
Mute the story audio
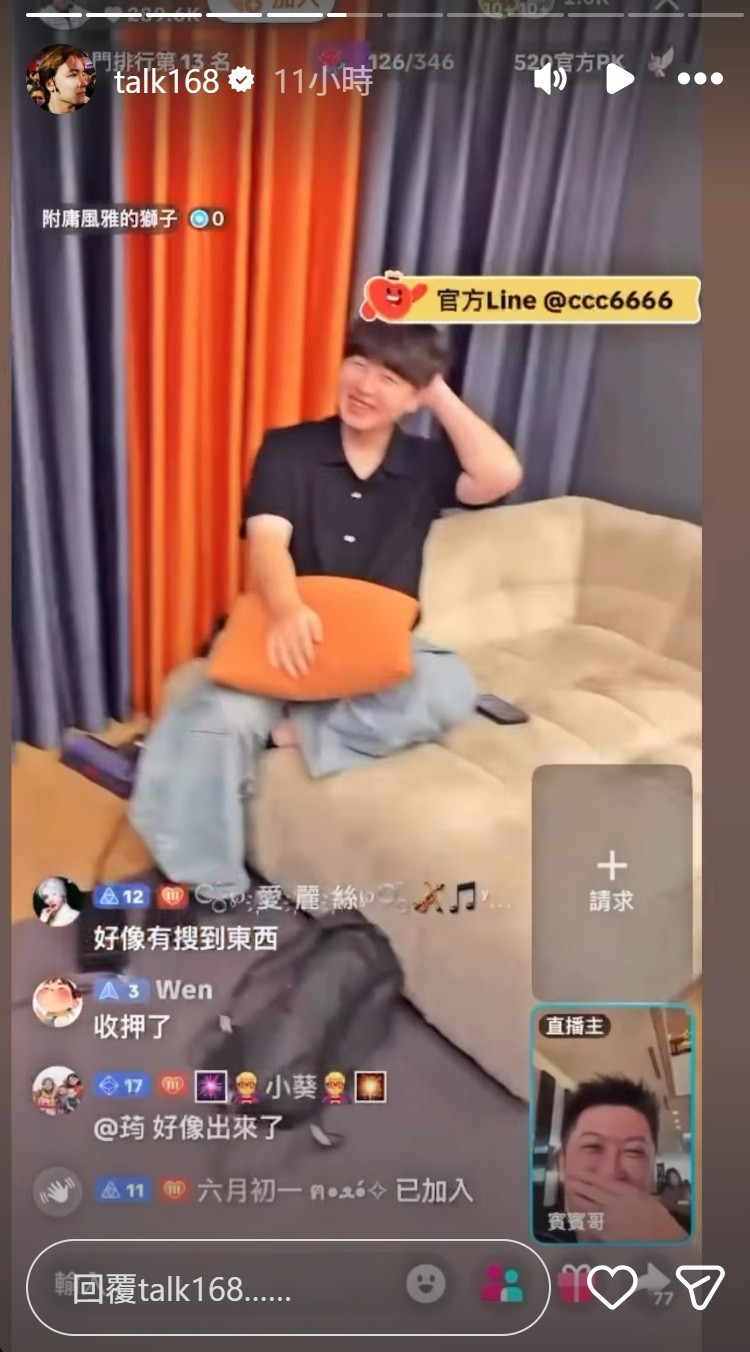pos(552,79)
